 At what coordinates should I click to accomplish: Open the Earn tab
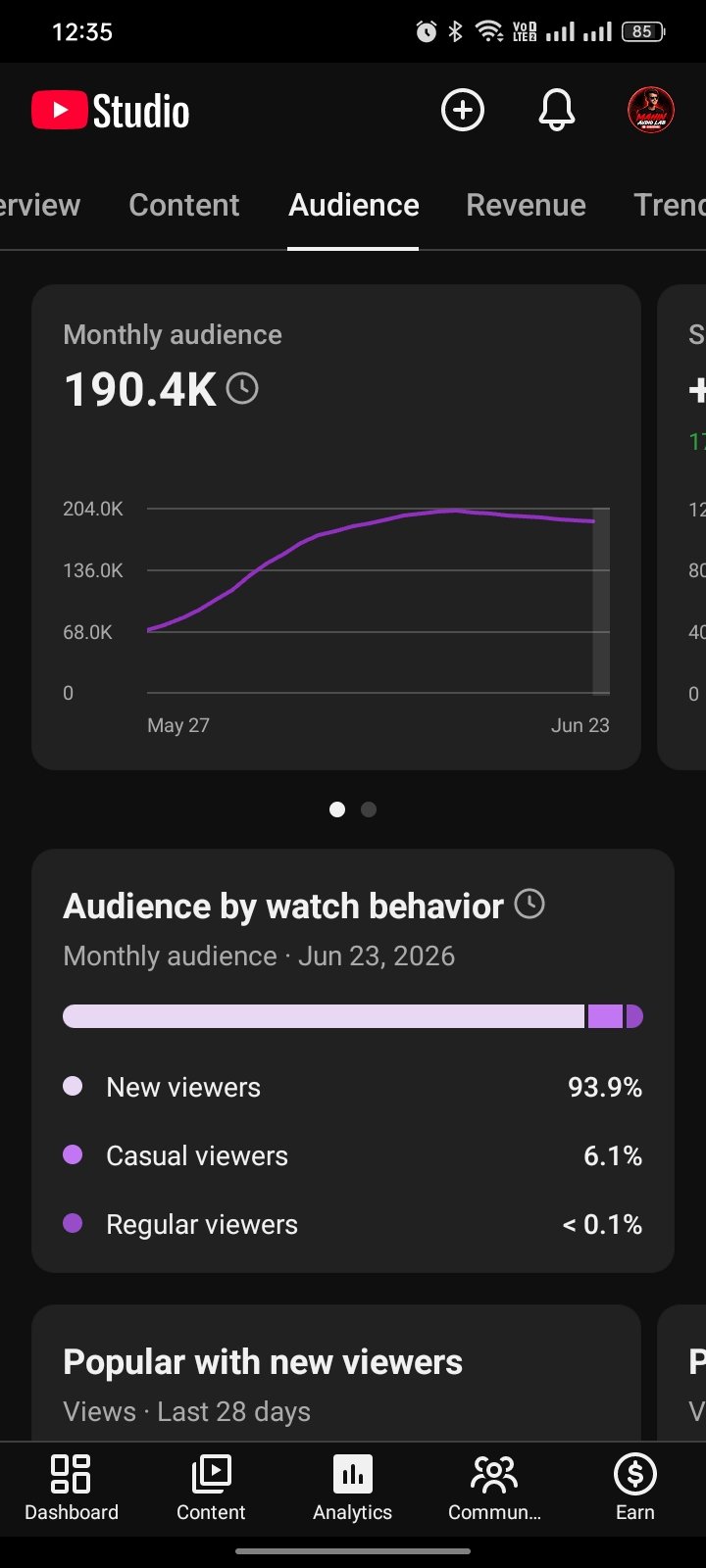pyautogui.click(x=635, y=1488)
